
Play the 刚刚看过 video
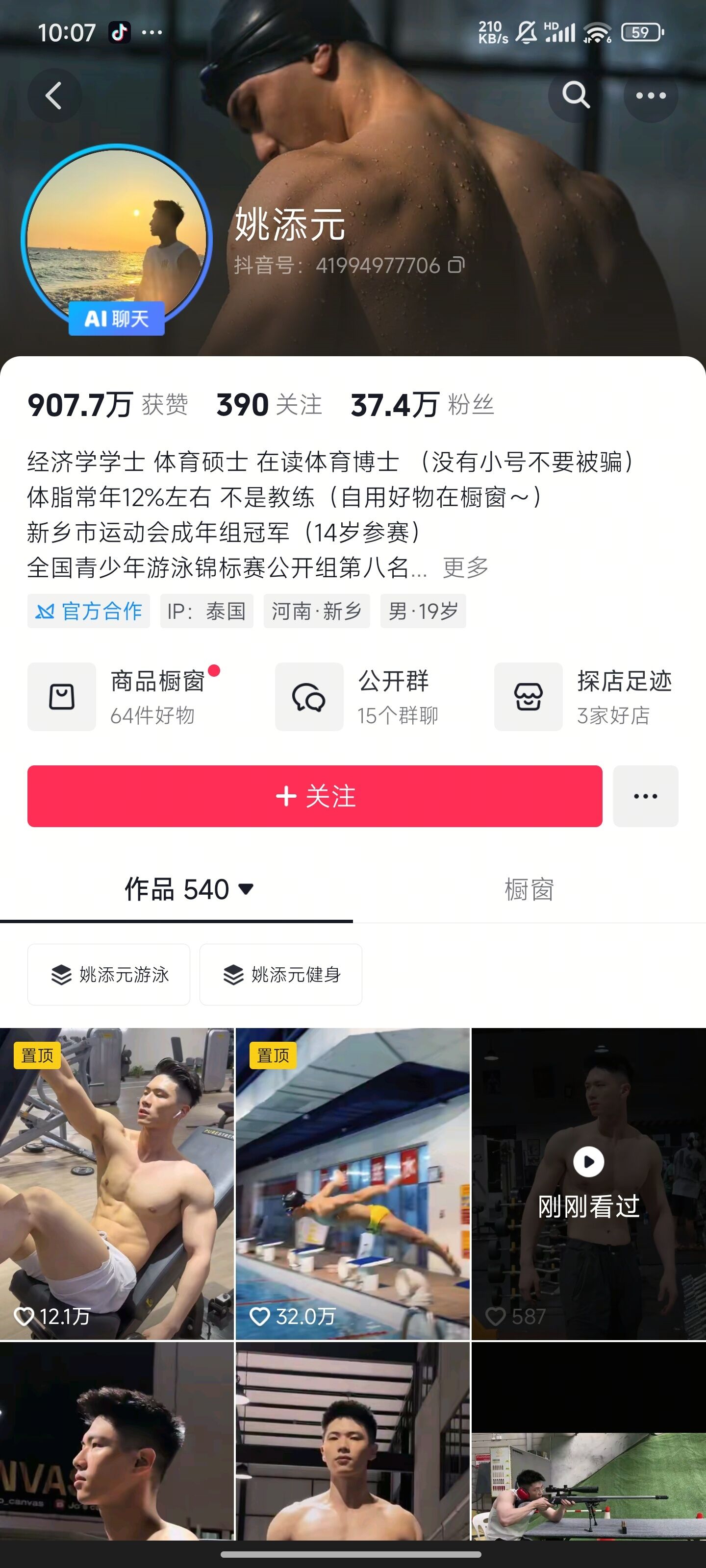[588, 1184]
